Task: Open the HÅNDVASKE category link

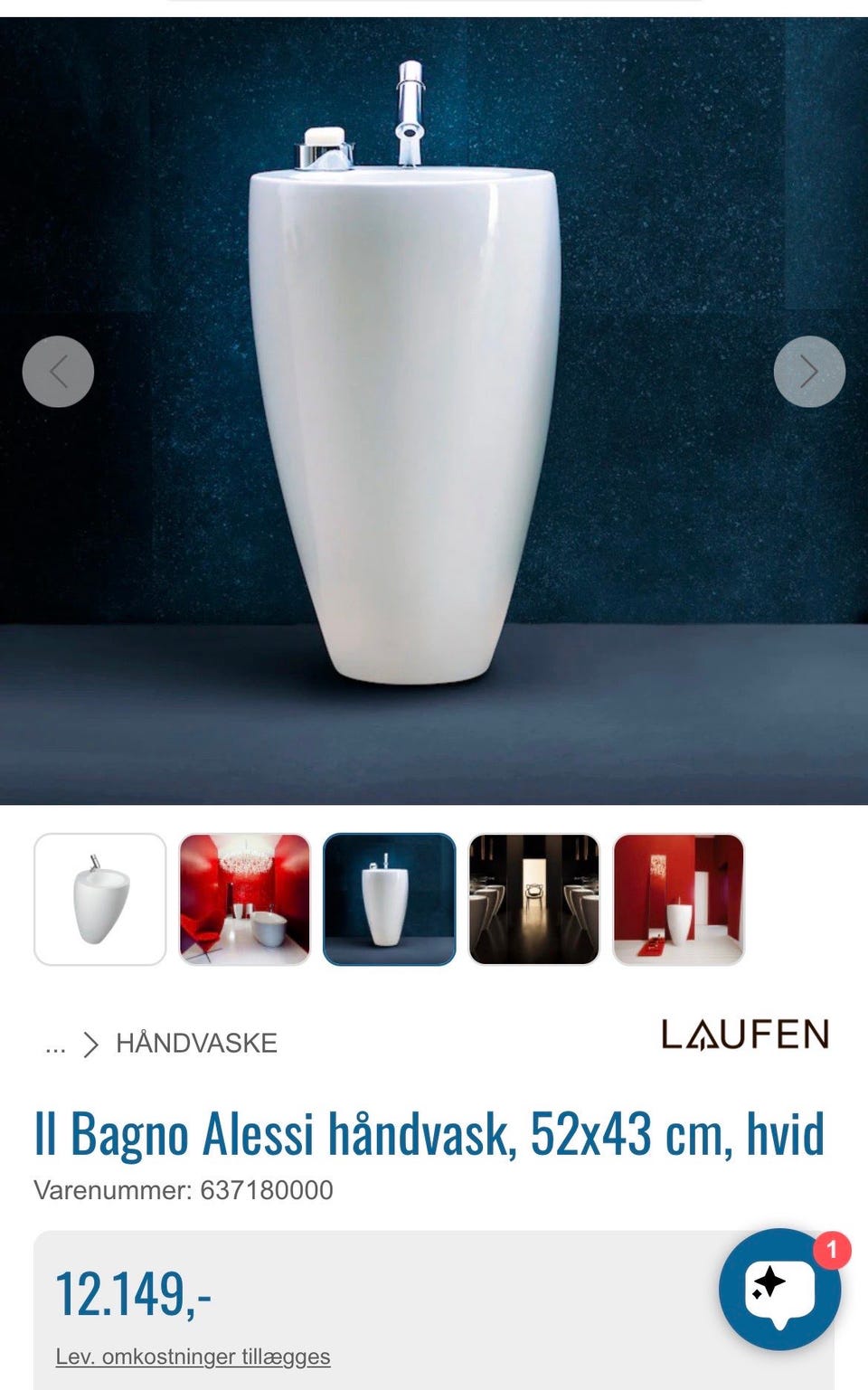Action: pos(198,1042)
